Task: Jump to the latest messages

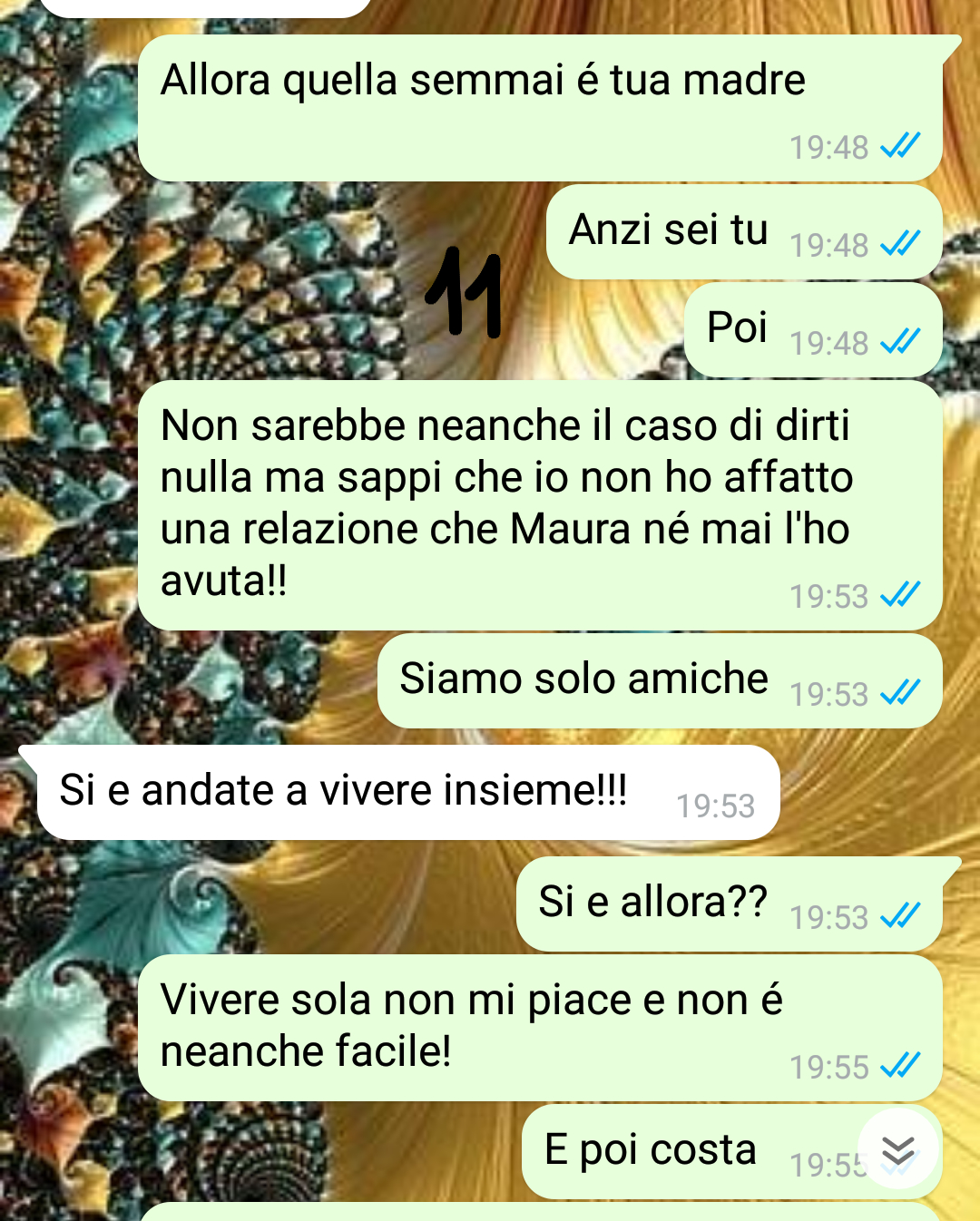Action: click(897, 1150)
